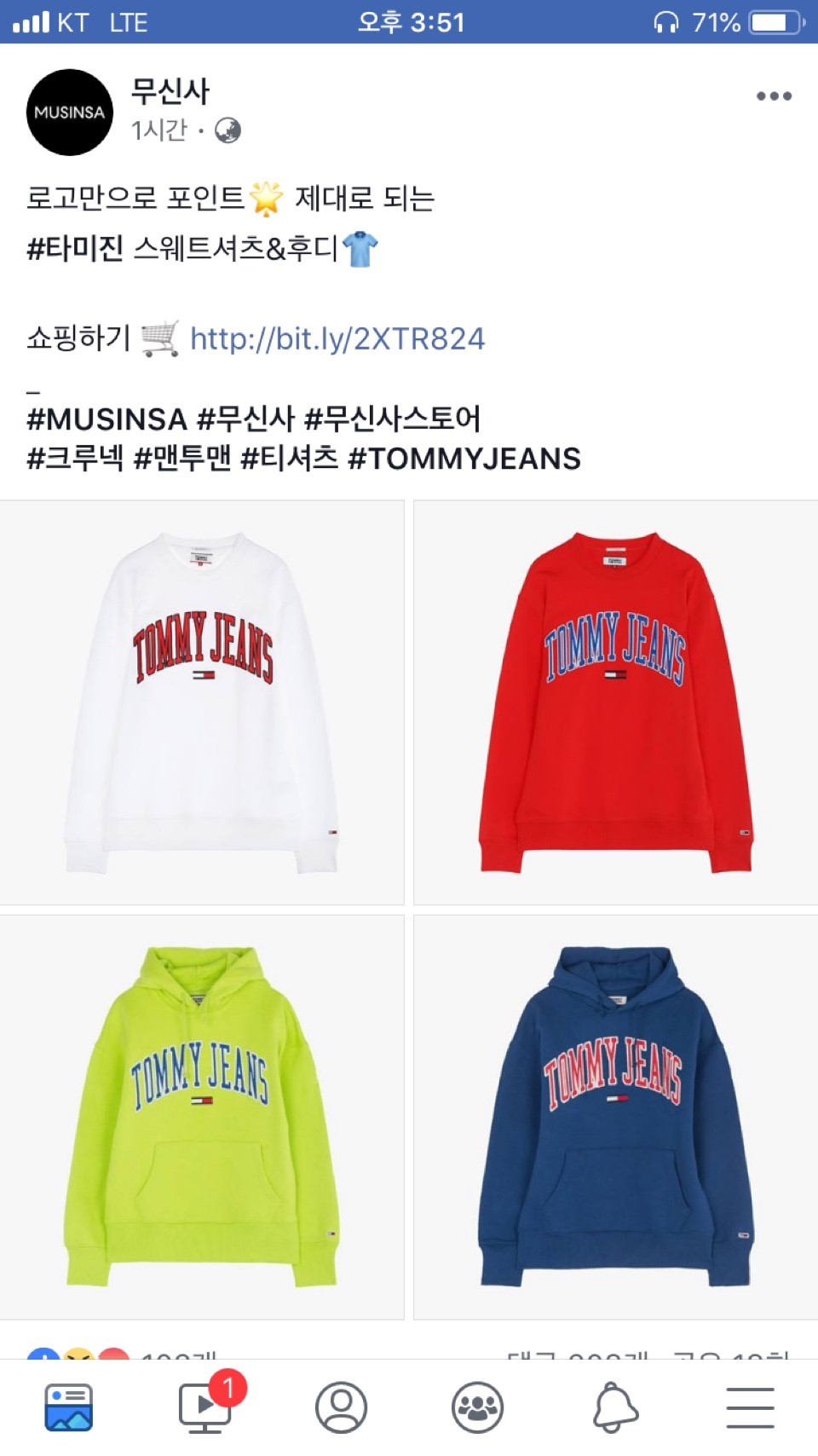Switch to the Profile tab

(x=341, y=1407)
